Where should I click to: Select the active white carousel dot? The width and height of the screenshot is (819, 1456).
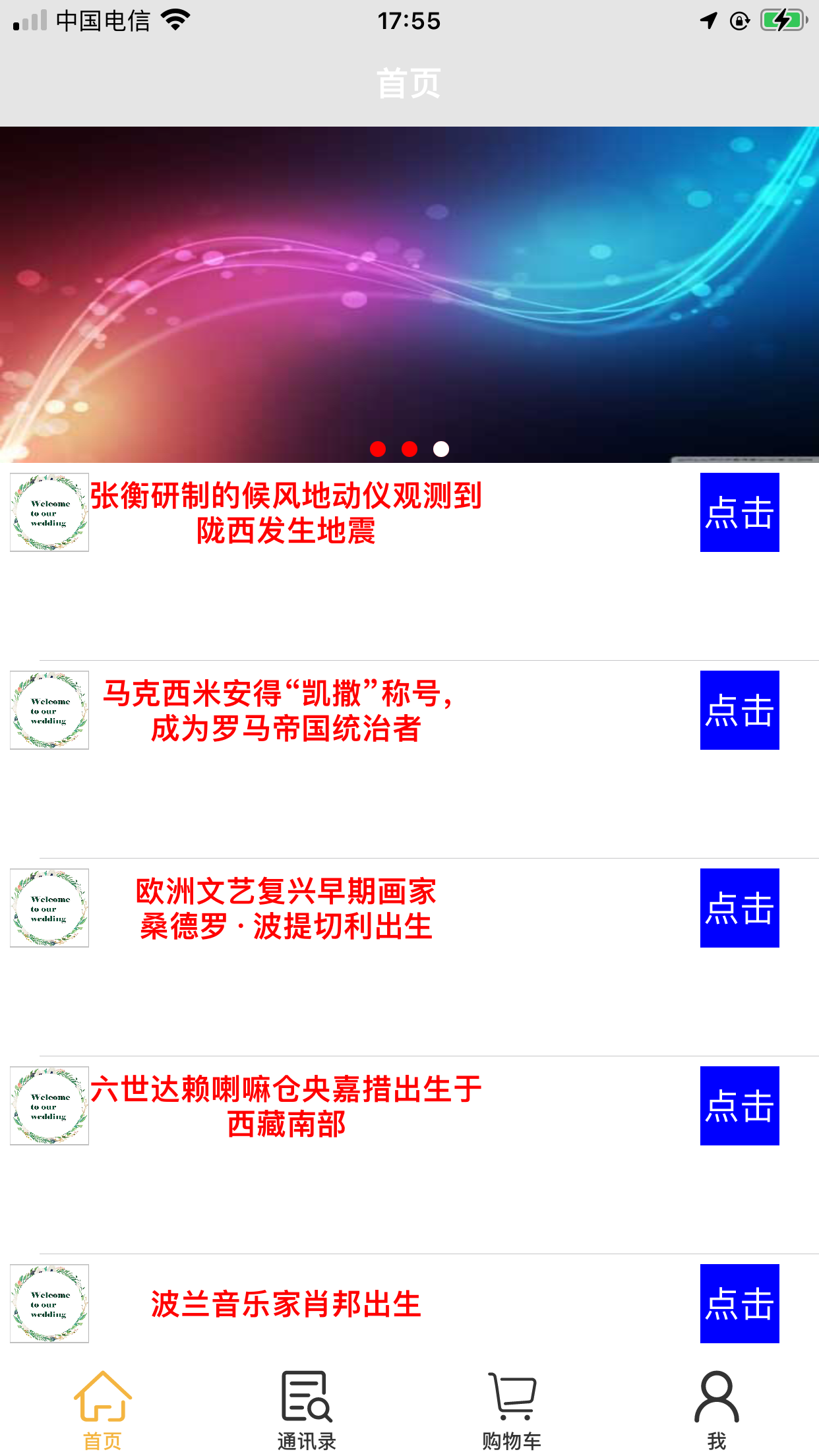pyautogui.click(x=440, y=449)
